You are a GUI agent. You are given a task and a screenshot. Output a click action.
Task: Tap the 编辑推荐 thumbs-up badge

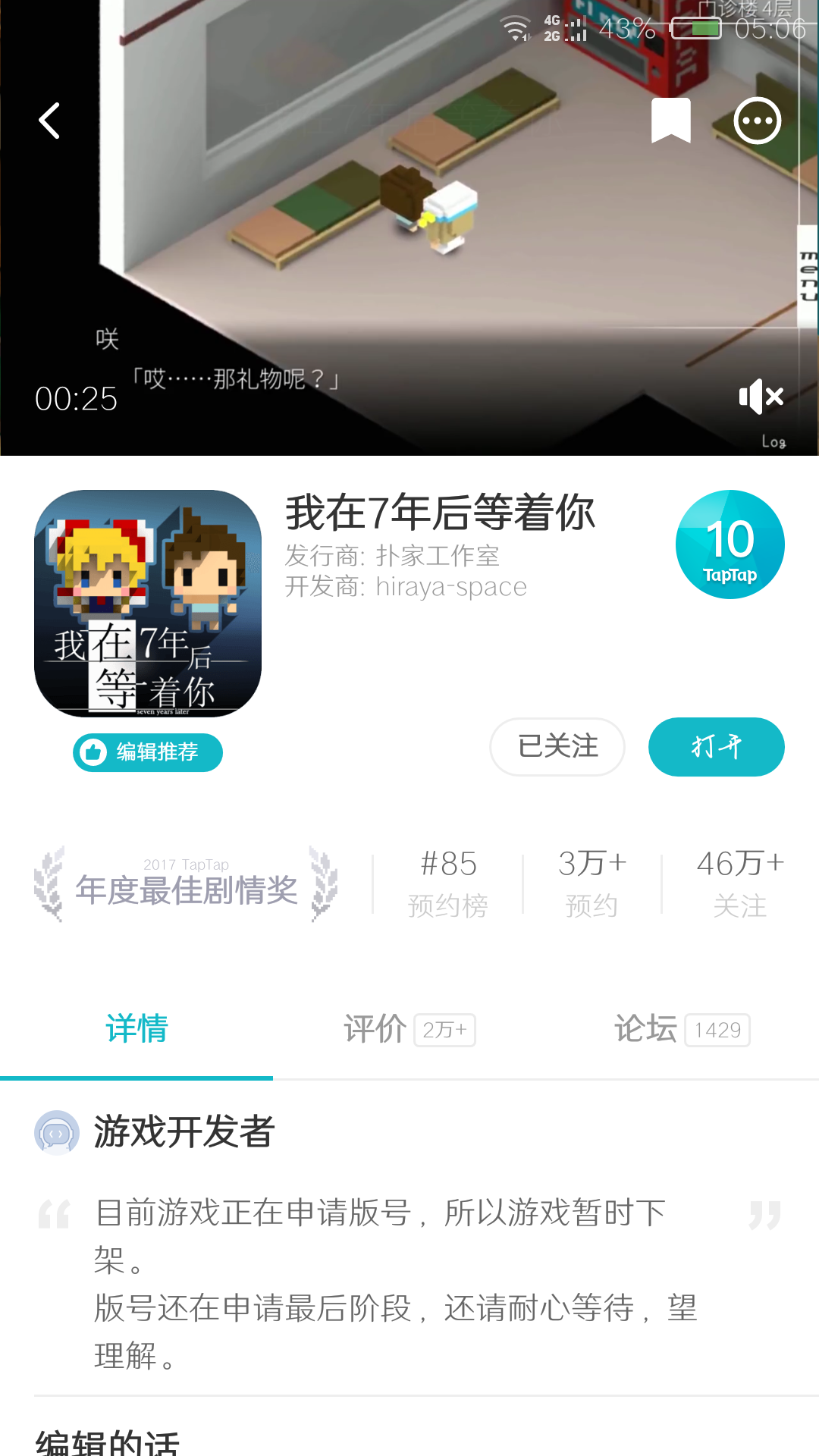(x=146, y=752)
